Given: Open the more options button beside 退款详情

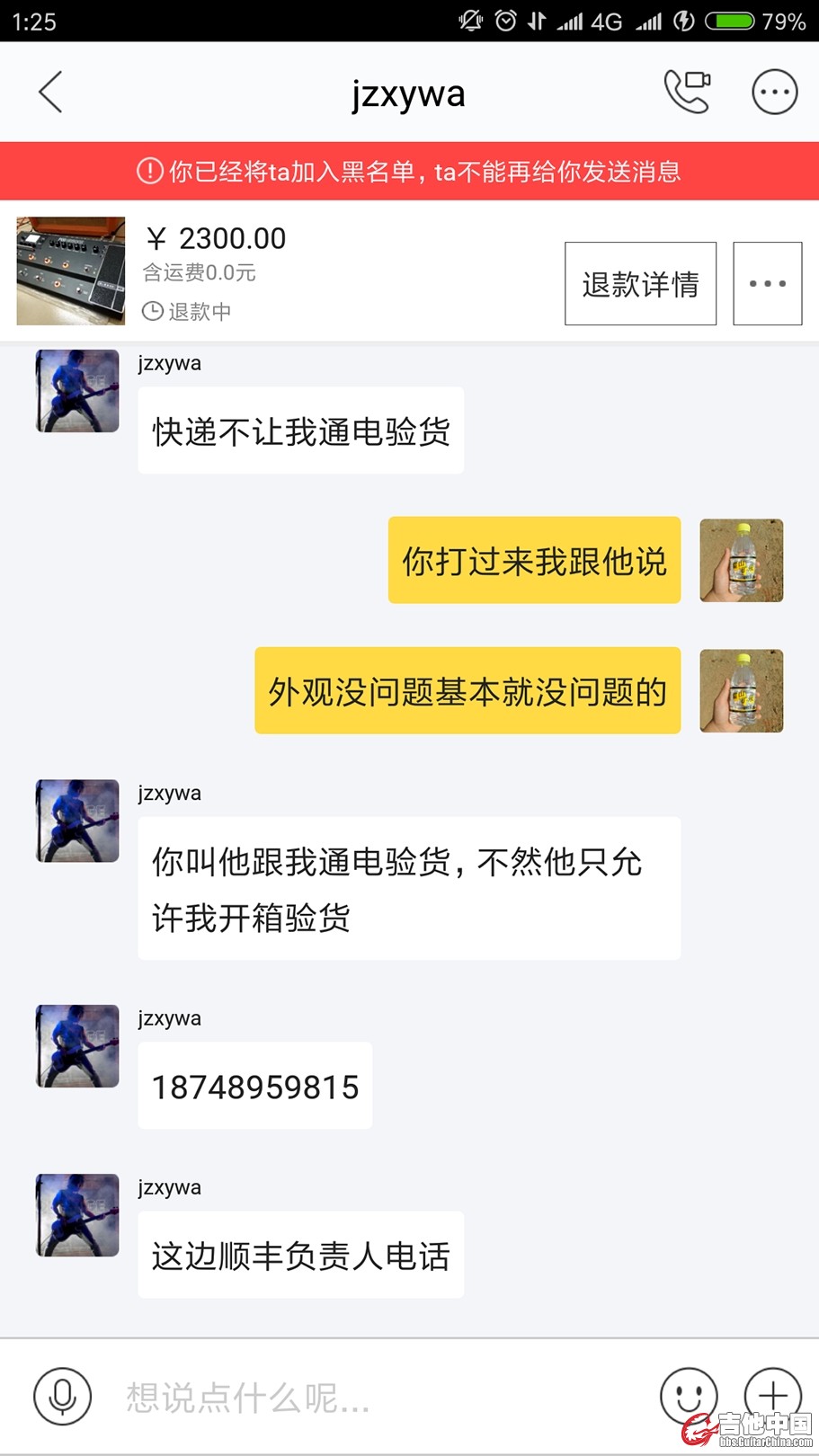Looking at the screenshot, I should point(767,284).
